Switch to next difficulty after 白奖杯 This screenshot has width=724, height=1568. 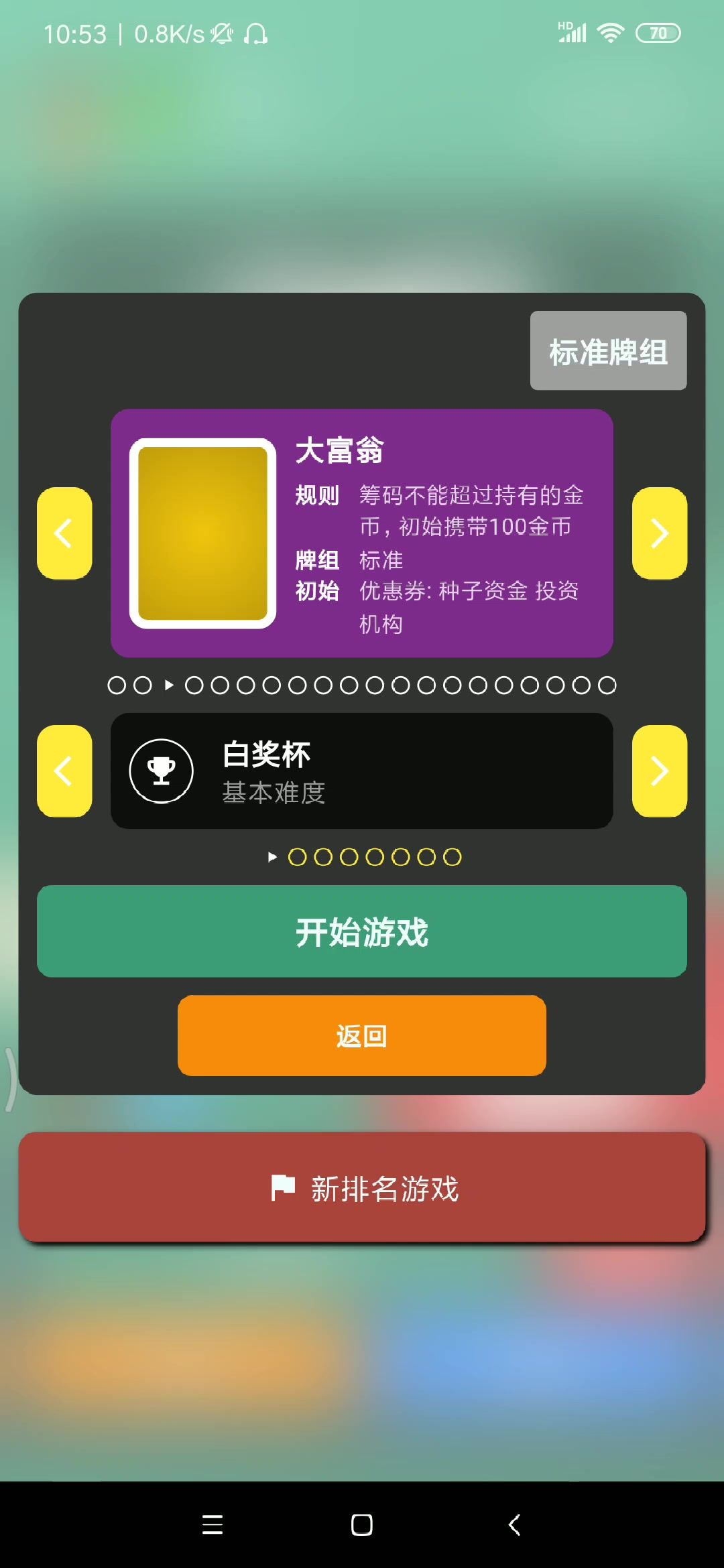click(x=659, y=771)
